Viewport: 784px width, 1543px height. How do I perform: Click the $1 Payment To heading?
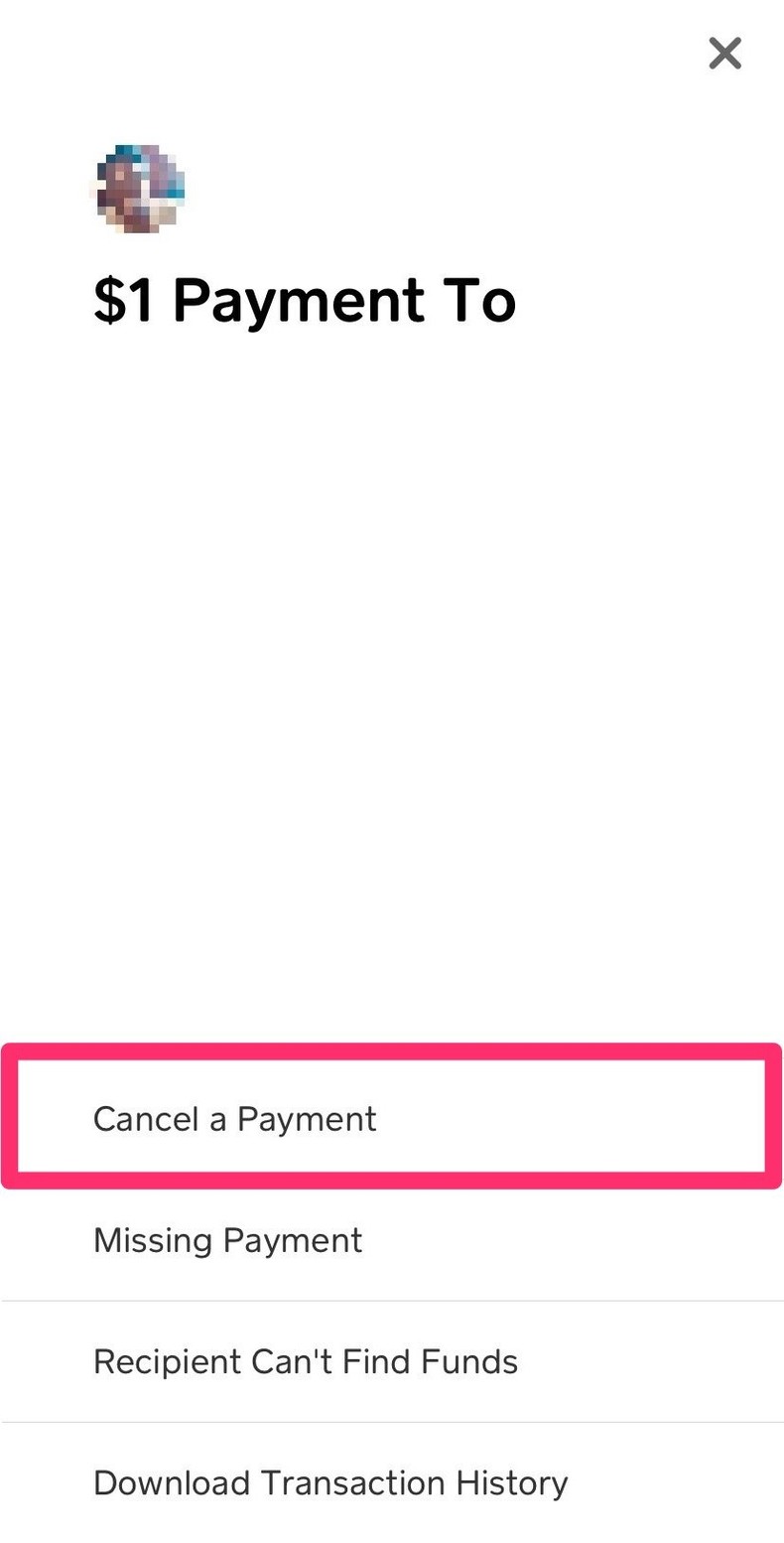[304, 300]
